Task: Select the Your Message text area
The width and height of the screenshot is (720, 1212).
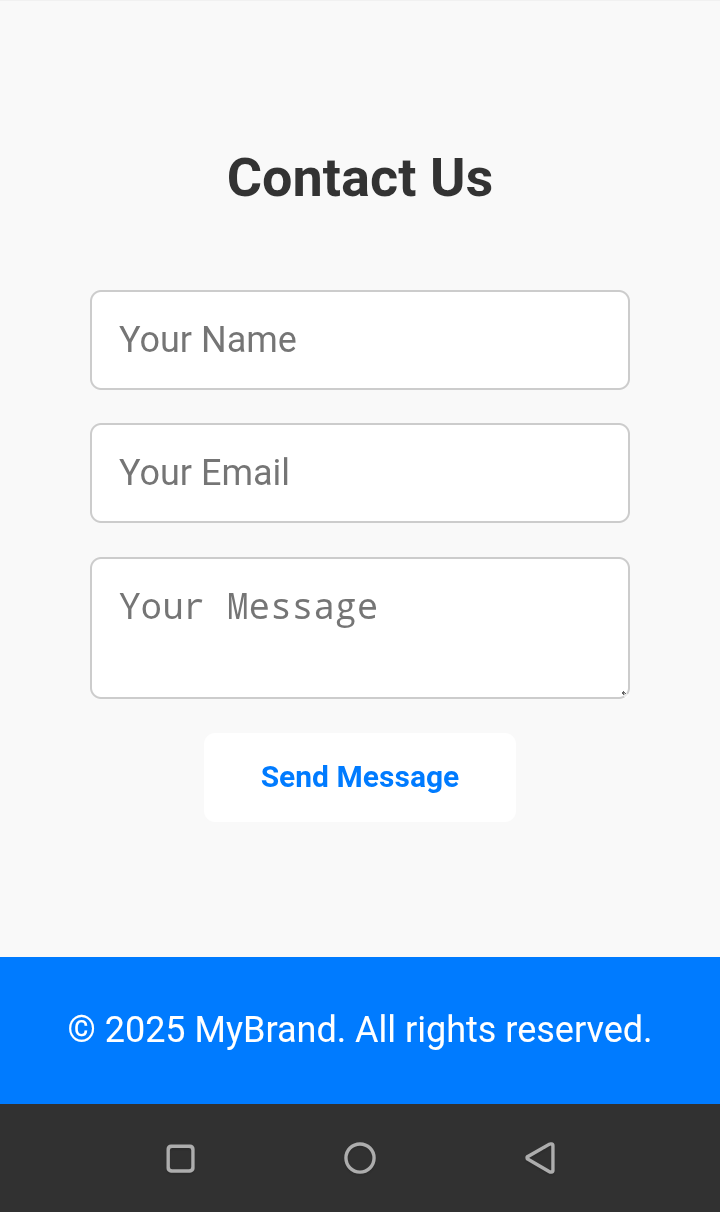Action: point(360,628)
